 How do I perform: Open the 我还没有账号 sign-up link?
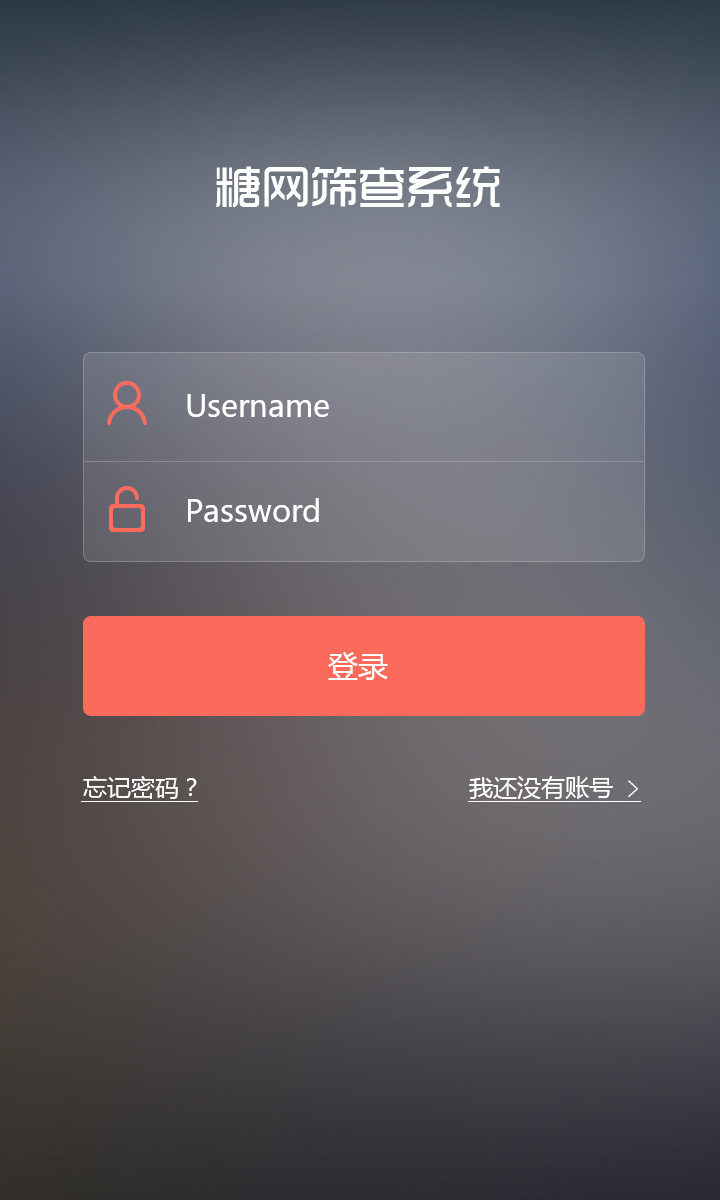coord(554,788)
